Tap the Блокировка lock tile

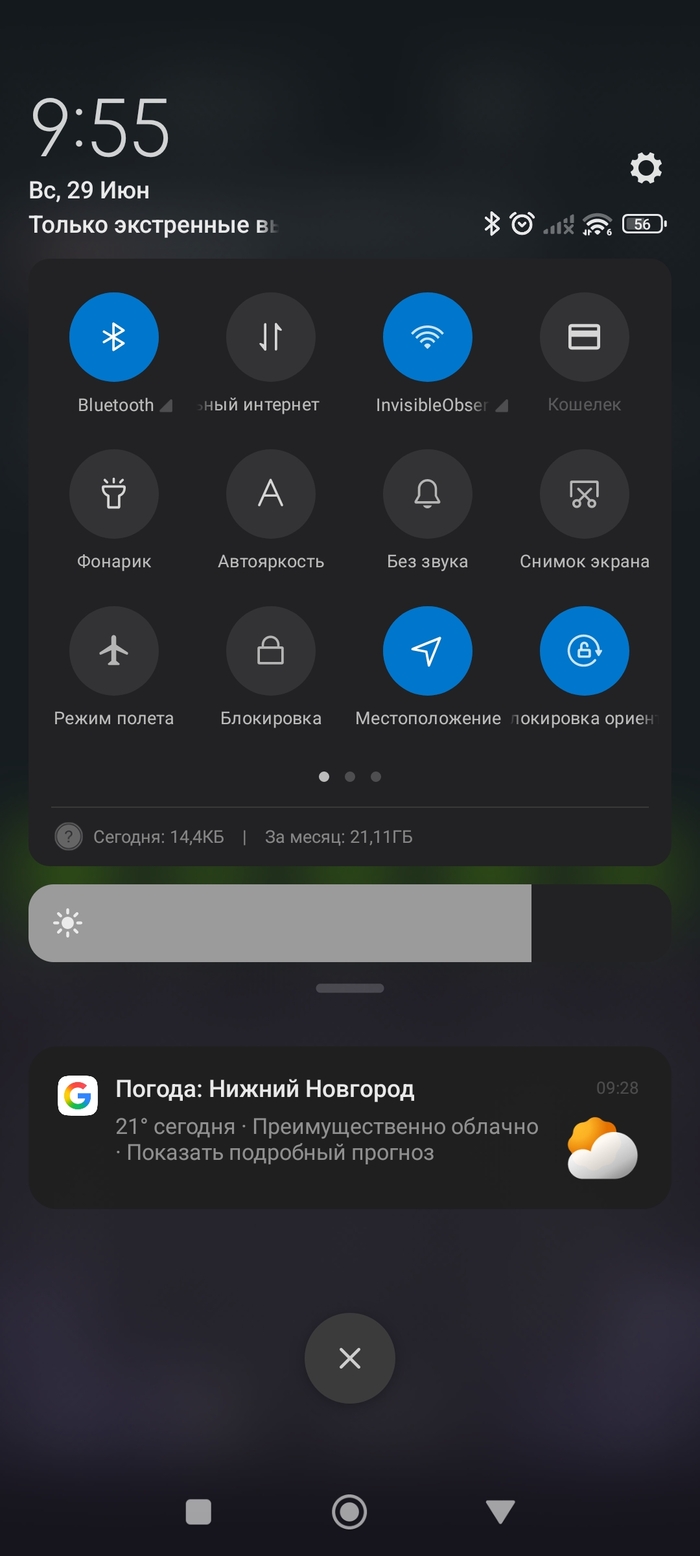point(270,651)
